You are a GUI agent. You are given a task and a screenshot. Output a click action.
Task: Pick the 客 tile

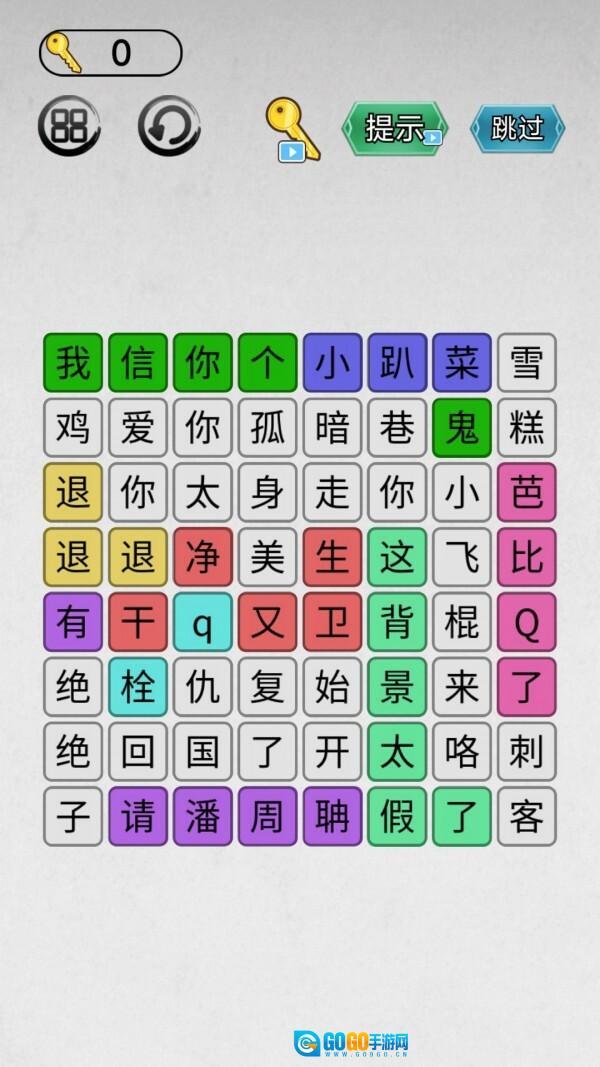click(x=526, y=816)
